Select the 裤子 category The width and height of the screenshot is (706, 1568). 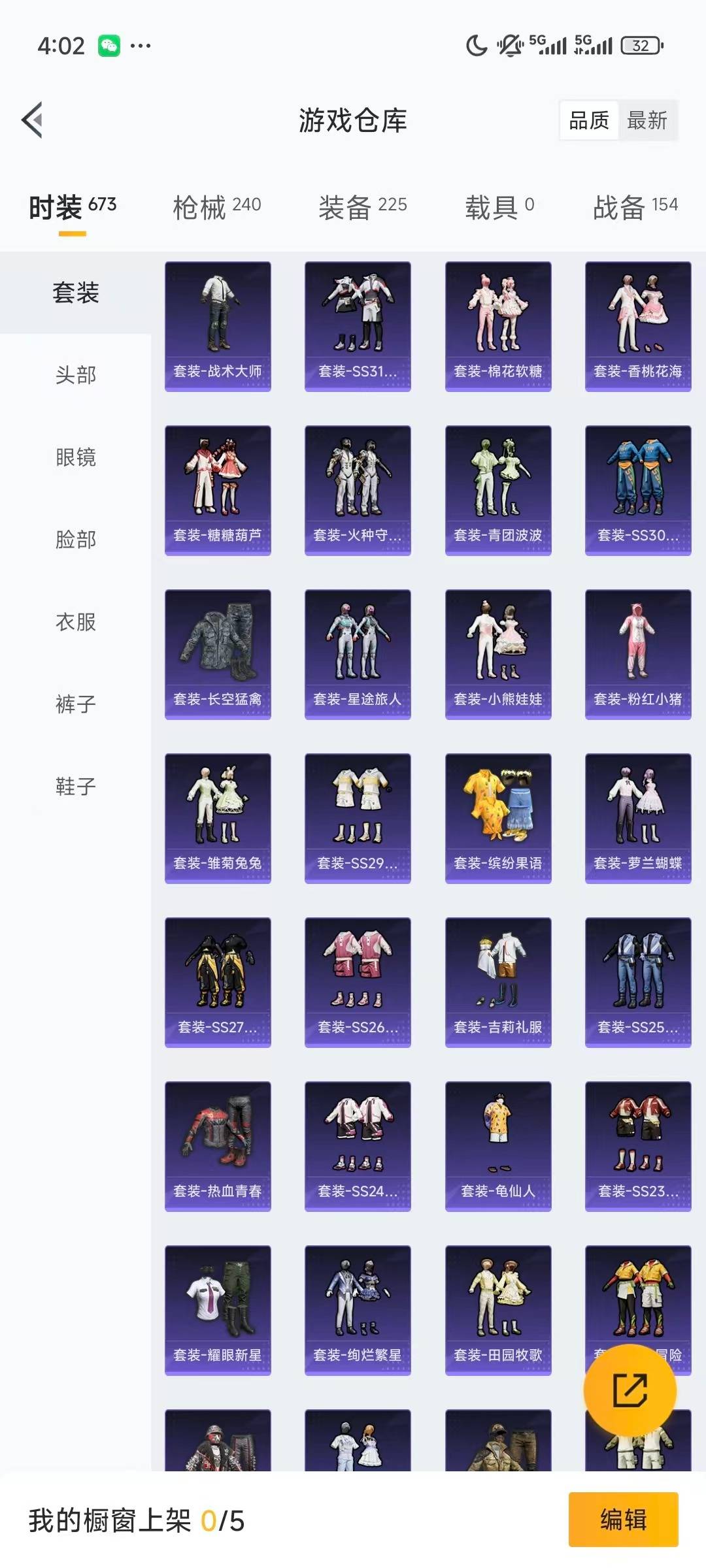pyautogui.click(x=76, y=704)
